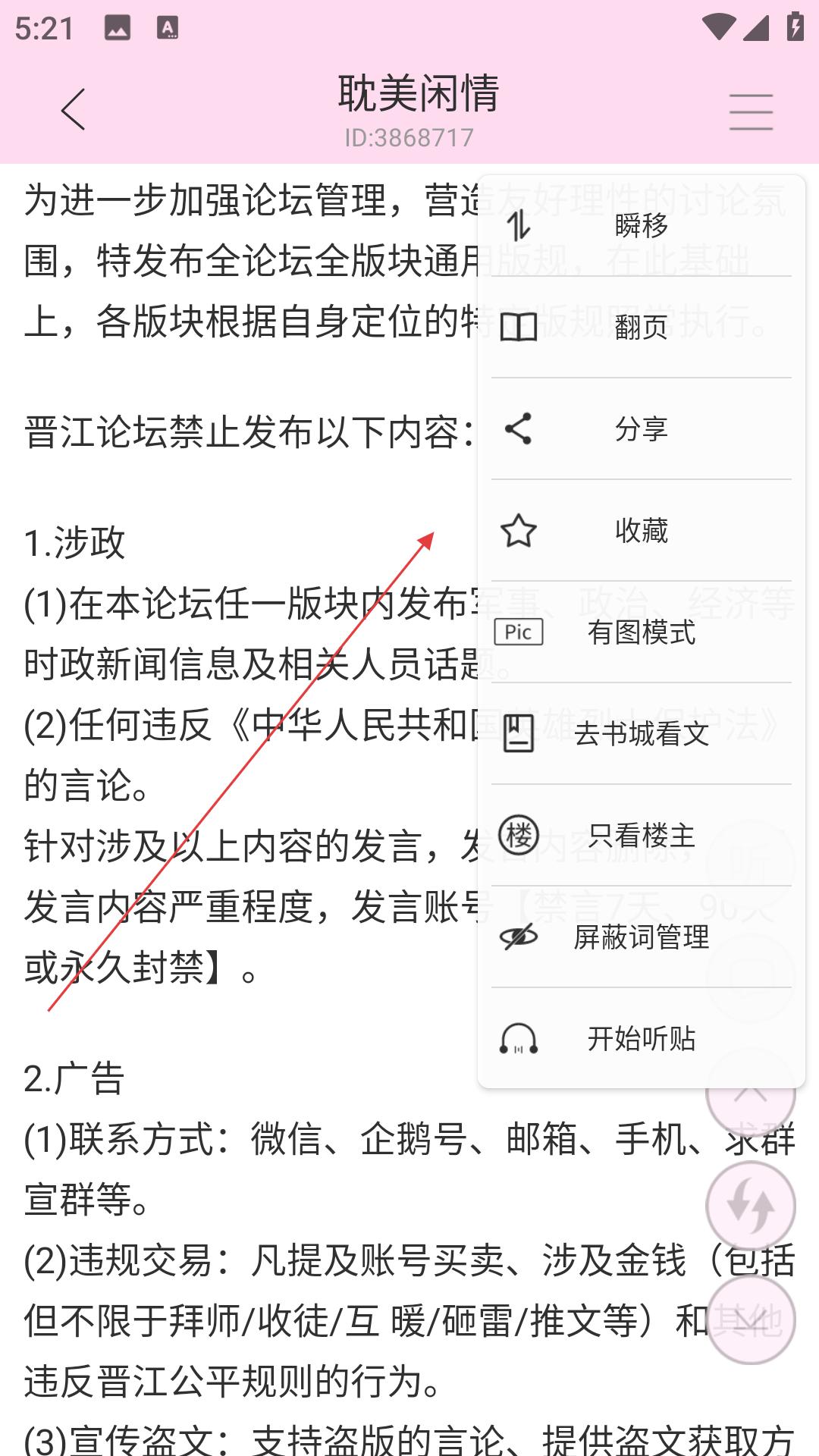Switch 有图模式 picture mode
The image size is (819, 1456).
[641, 632]
